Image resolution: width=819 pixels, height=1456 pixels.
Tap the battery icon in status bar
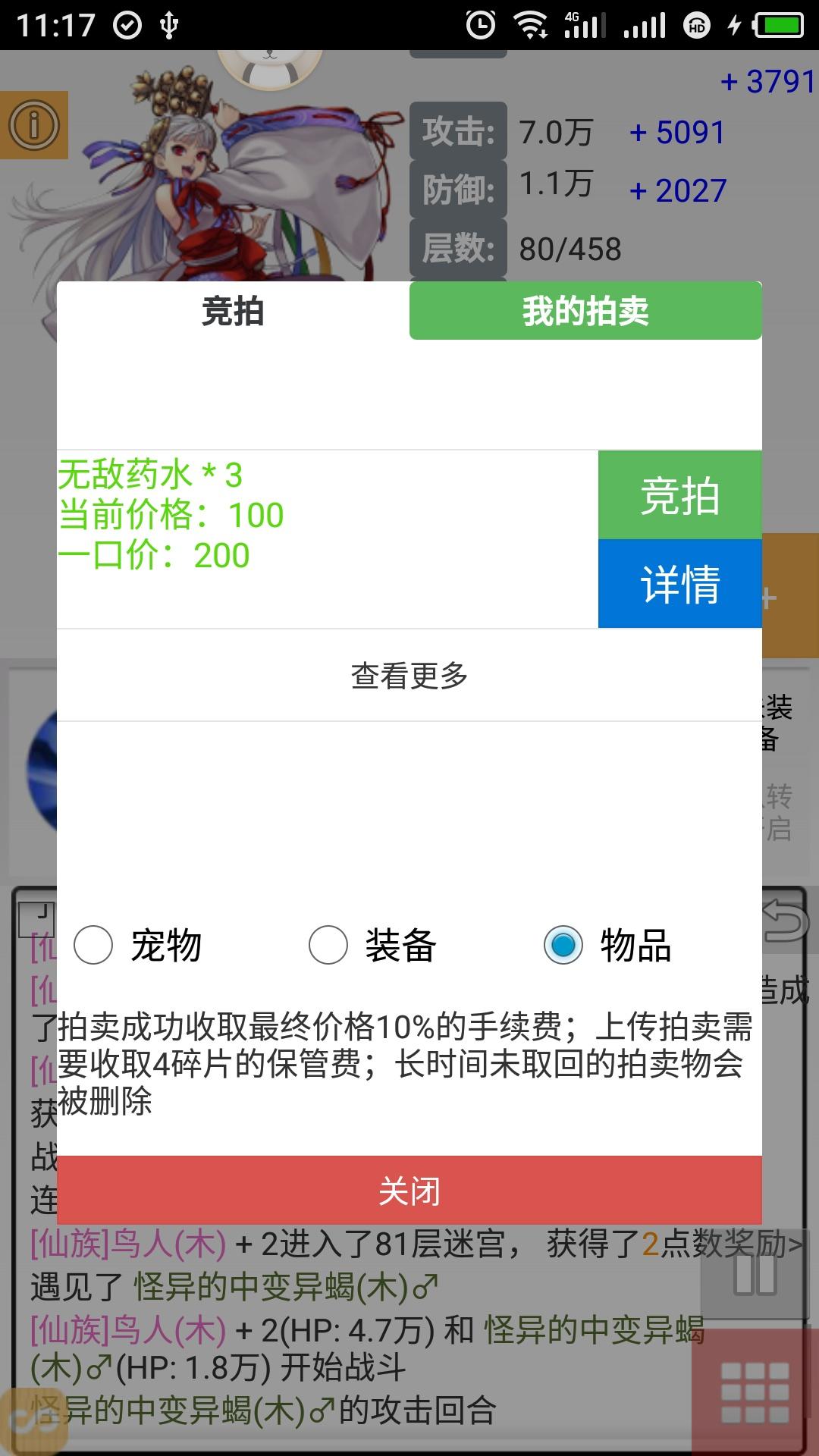780,23
